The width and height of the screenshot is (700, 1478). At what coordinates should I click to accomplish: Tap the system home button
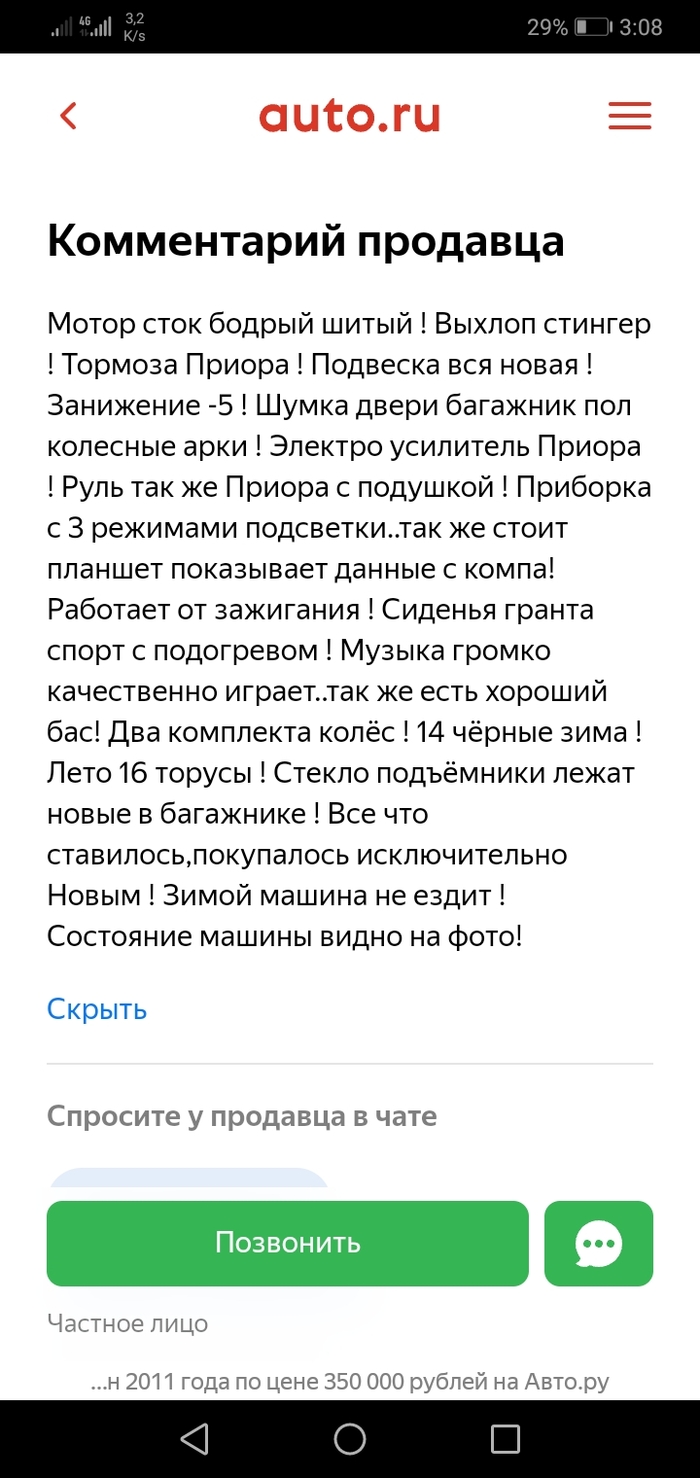click(x=350, y=1439)
